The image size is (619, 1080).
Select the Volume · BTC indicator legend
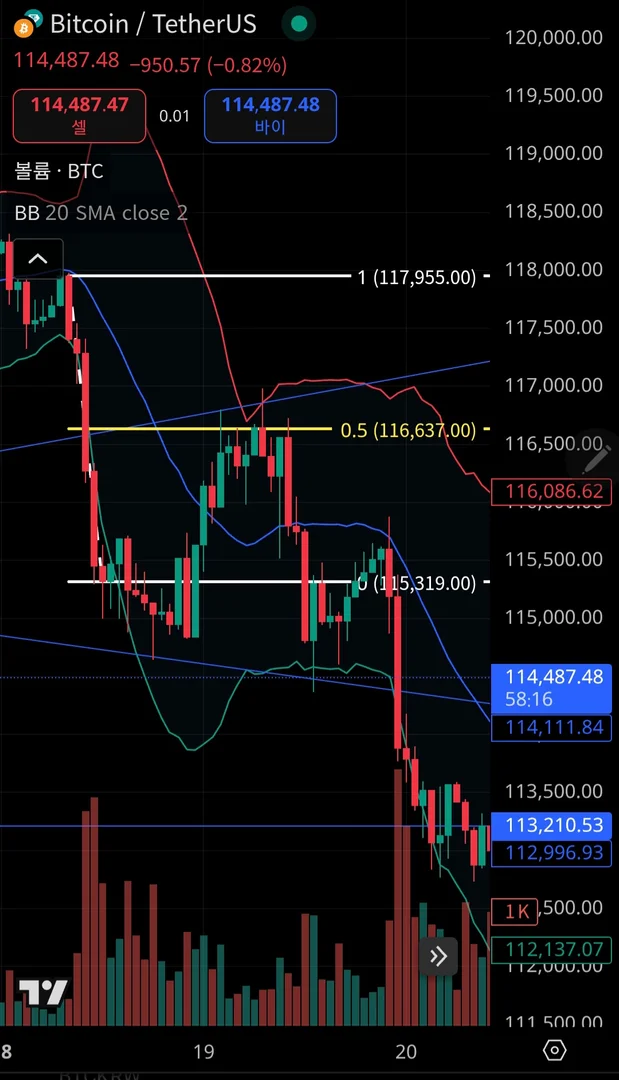[x=59, y=171]
